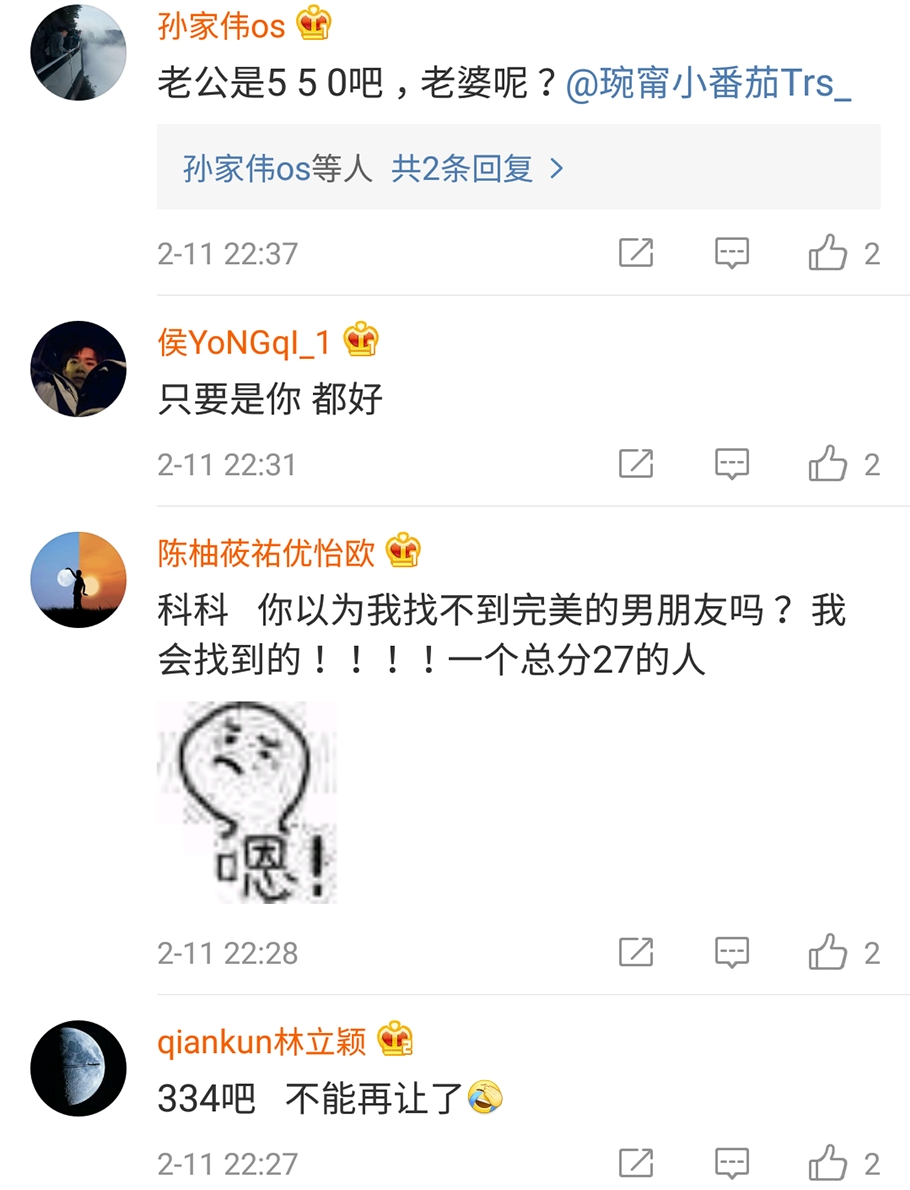
Task: Tap the comment icon under 陈柚莜祐优怡欧's comment
Action: [x=731, y=954]
